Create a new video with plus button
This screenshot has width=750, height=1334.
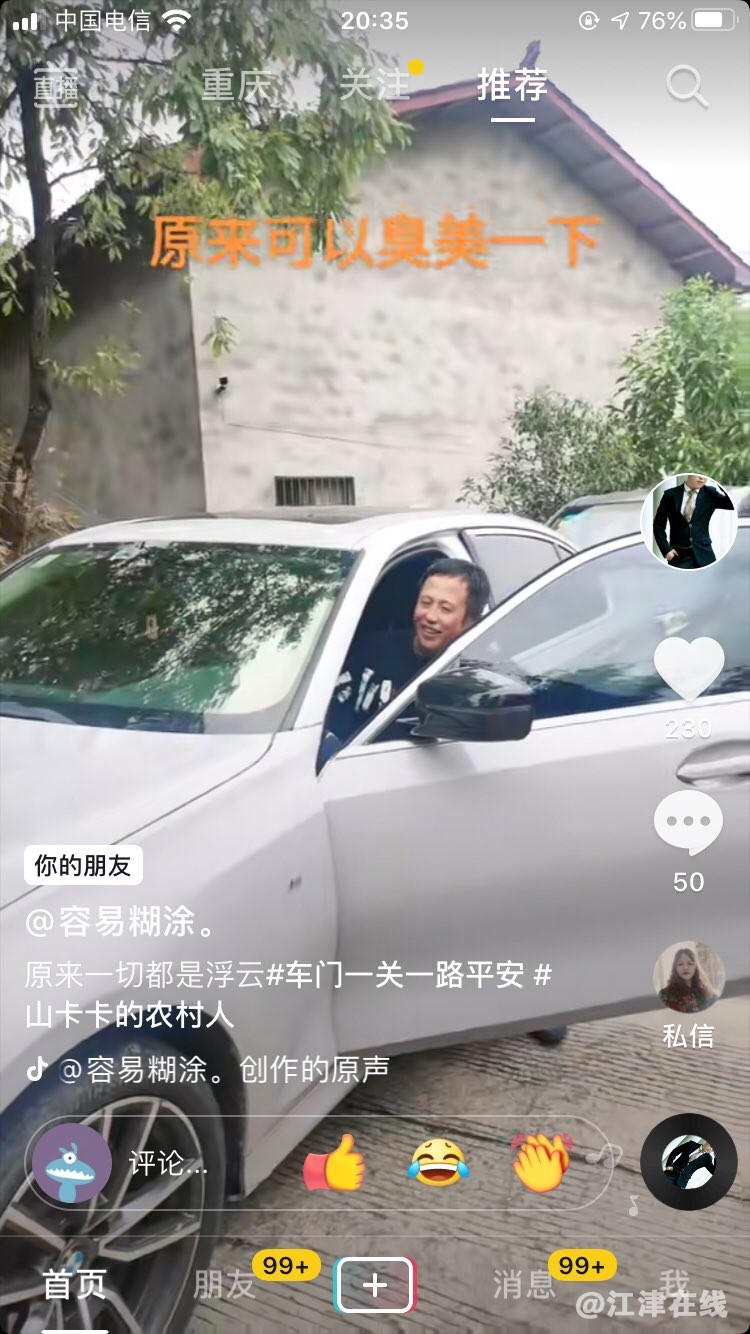click(374, 1285)
